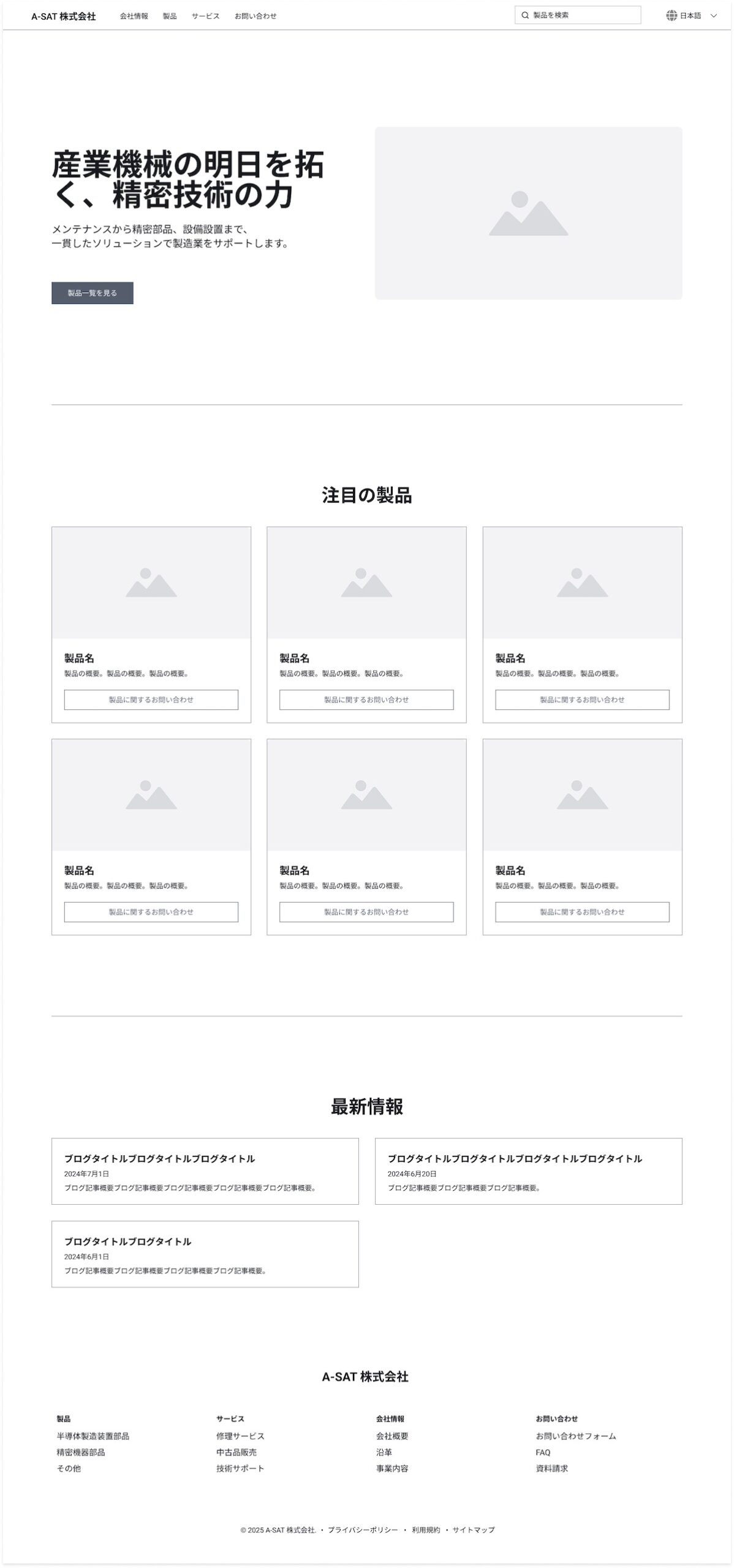Open サイトマップ at the page bottom

click(x=474, y=1530)
